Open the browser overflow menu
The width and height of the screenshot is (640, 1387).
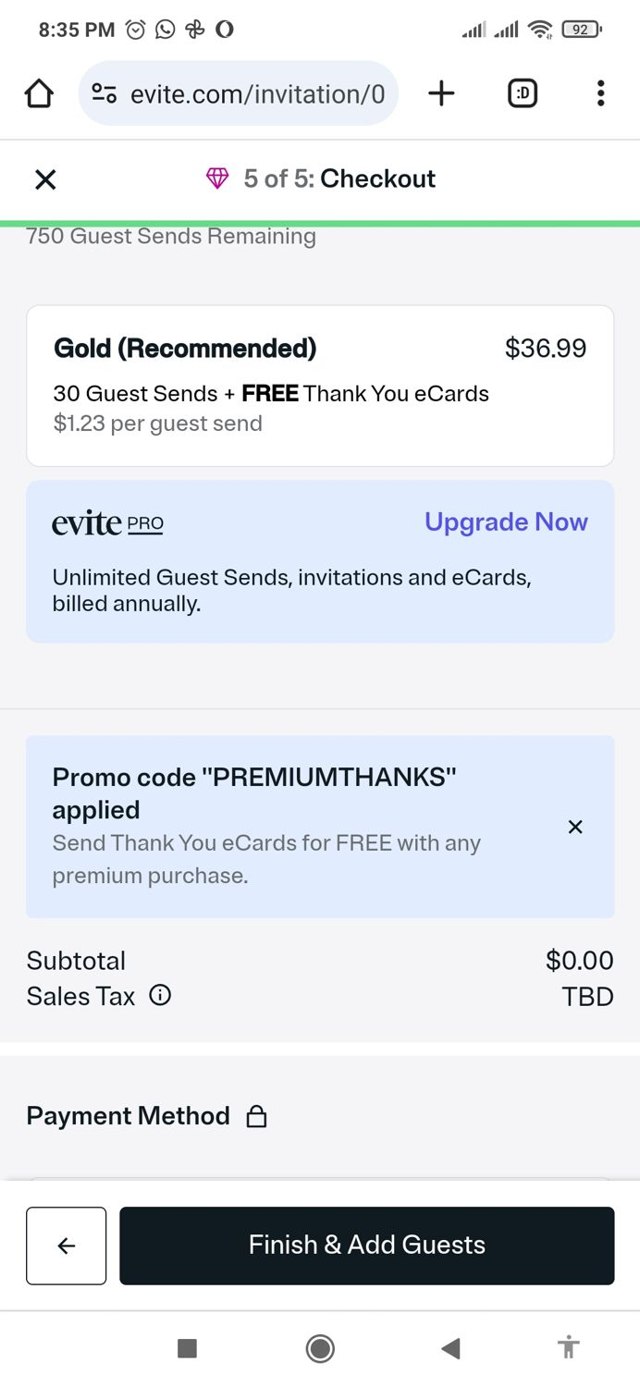tap(600, 94)
